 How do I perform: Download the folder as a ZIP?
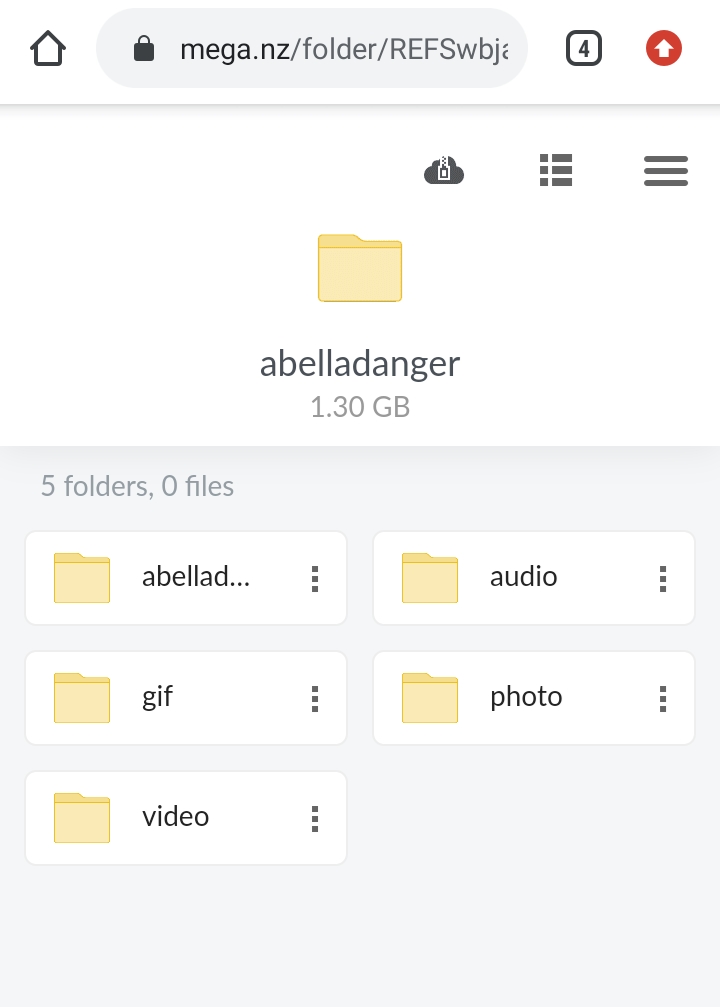444,170
